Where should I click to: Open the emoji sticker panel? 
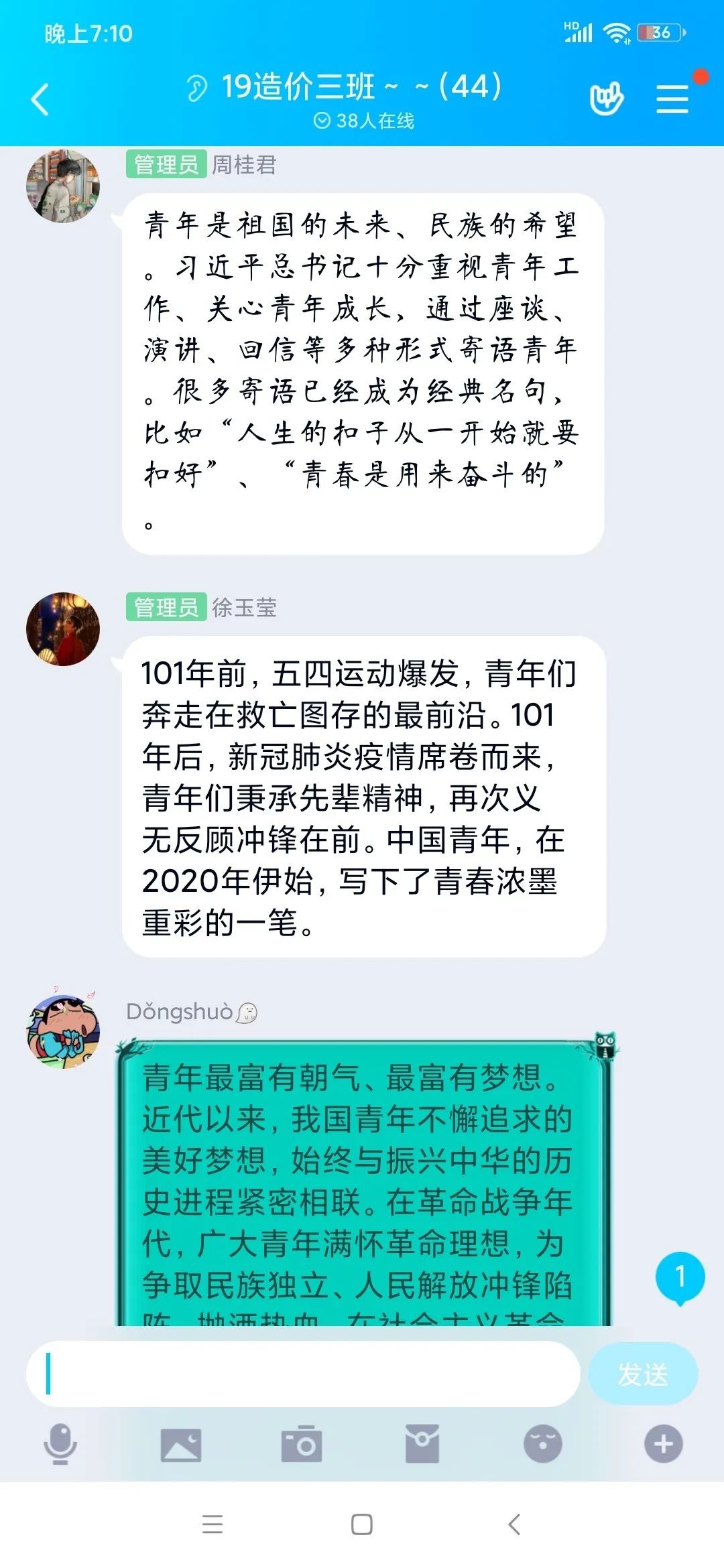coord(543,1444)
